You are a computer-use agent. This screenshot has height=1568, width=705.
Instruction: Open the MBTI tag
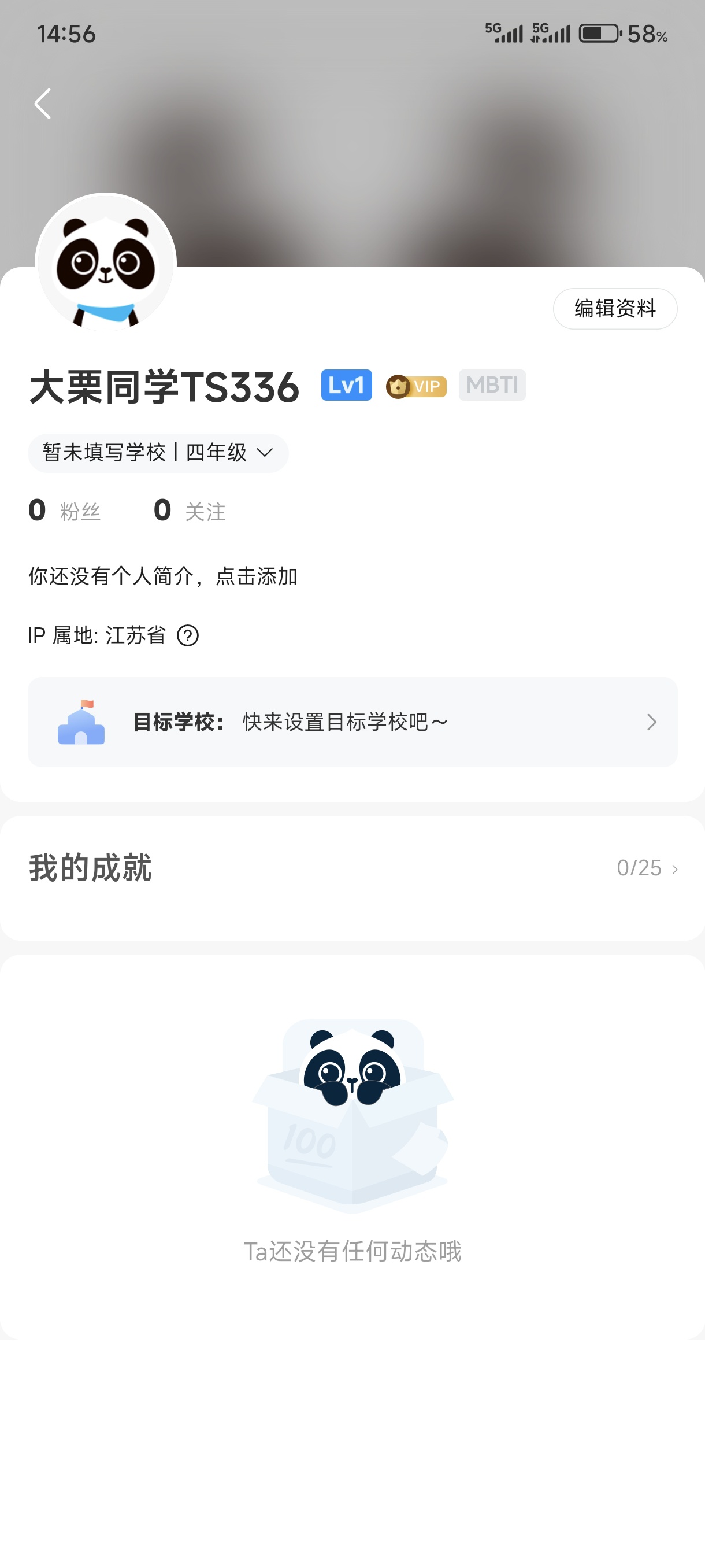[x=492, y=385]
